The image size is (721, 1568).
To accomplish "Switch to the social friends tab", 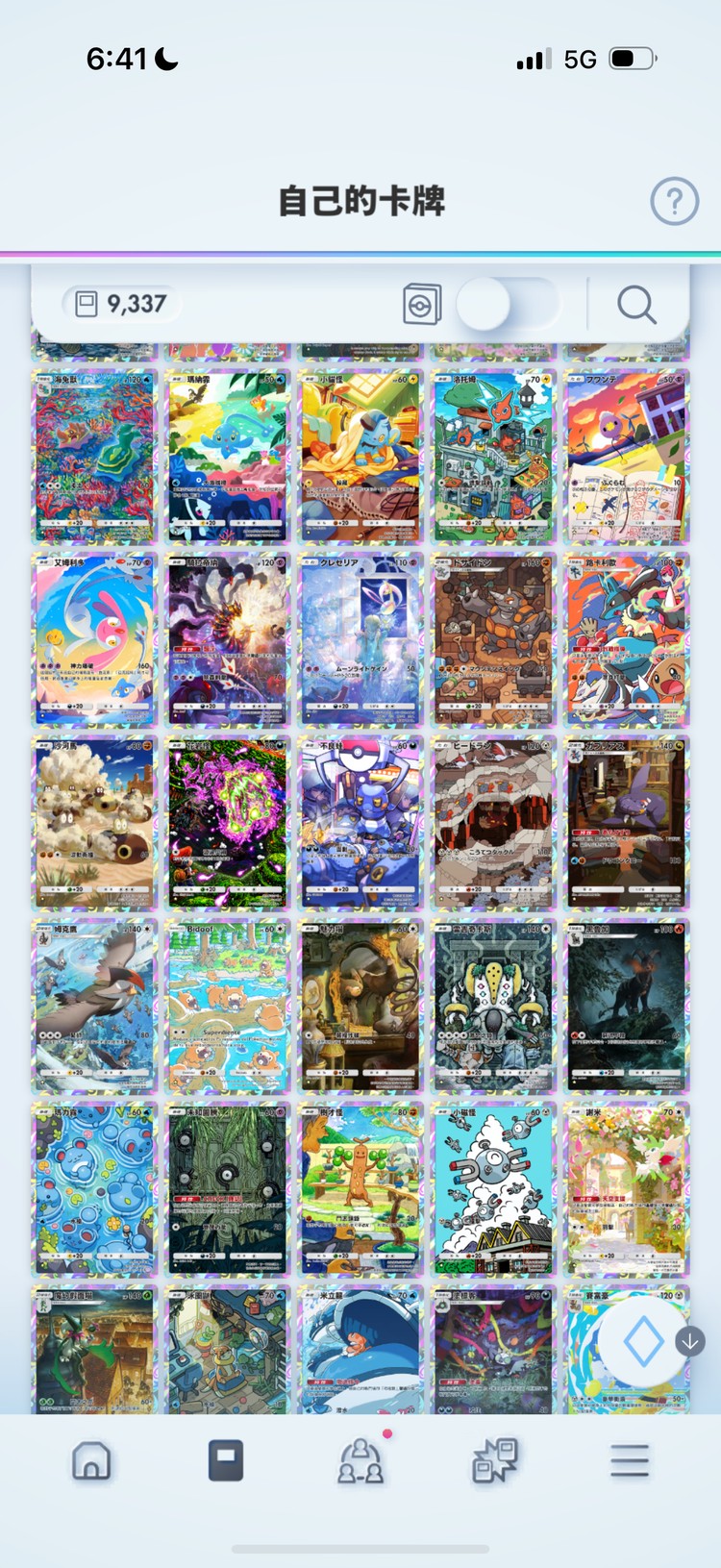I will coord(360,1460).
